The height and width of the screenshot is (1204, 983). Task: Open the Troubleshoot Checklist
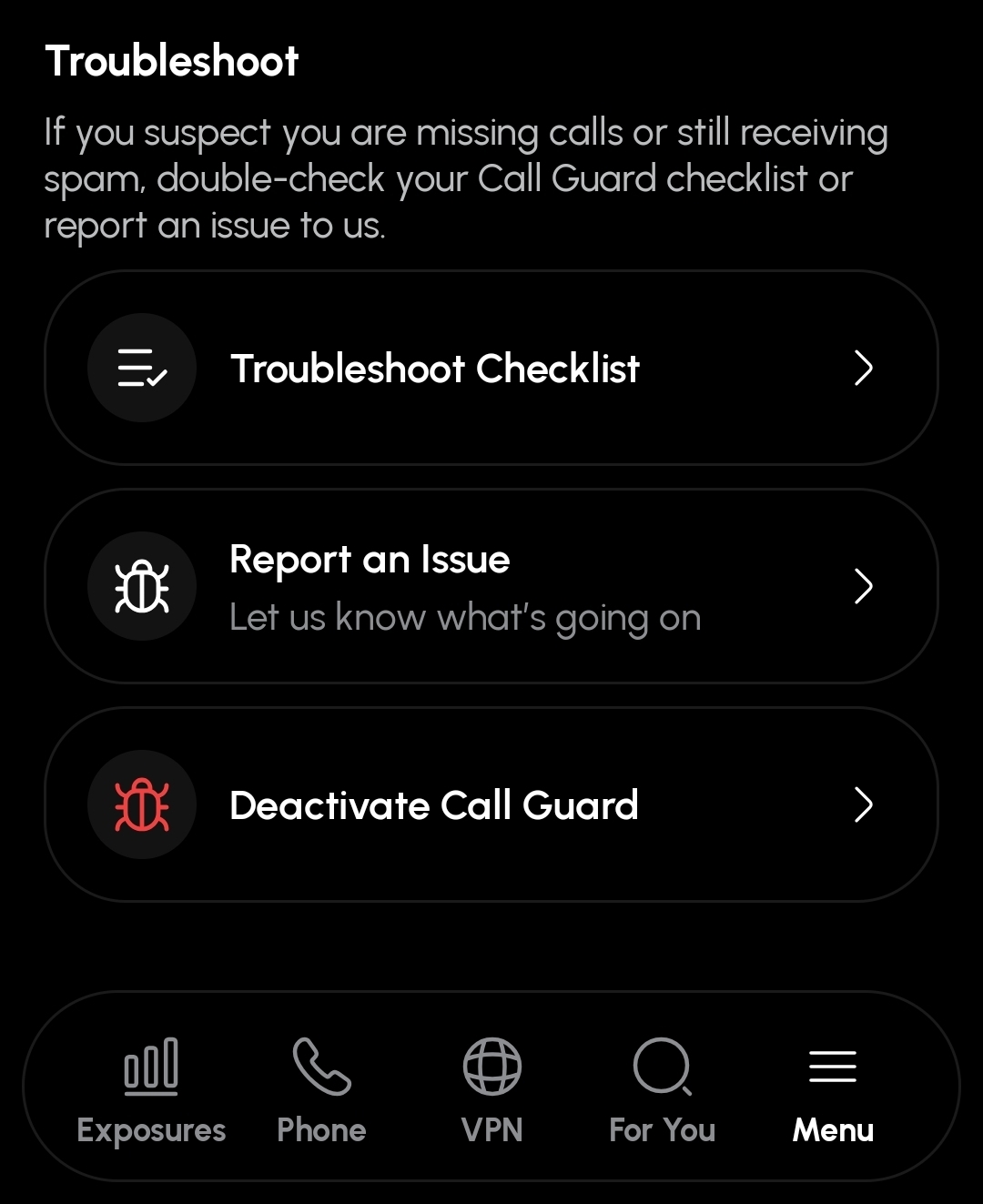pos(491,369)
